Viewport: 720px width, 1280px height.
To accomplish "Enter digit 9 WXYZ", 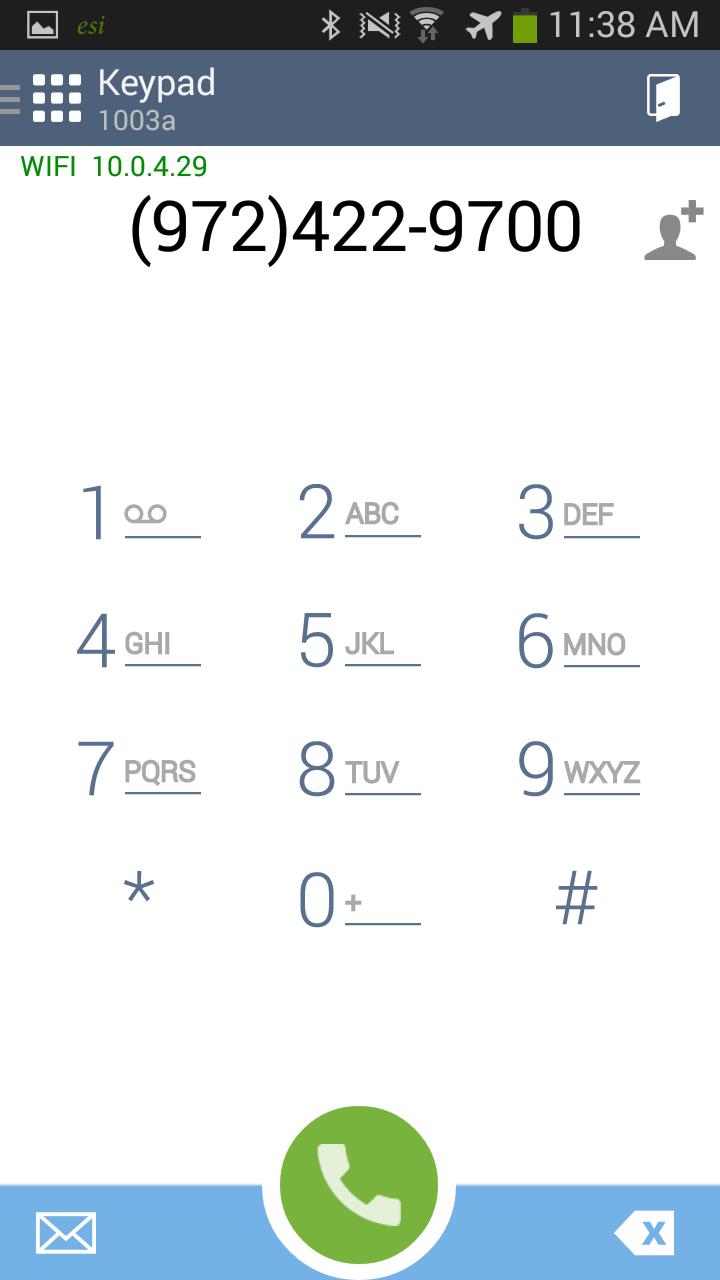I will tap(577, 769).
